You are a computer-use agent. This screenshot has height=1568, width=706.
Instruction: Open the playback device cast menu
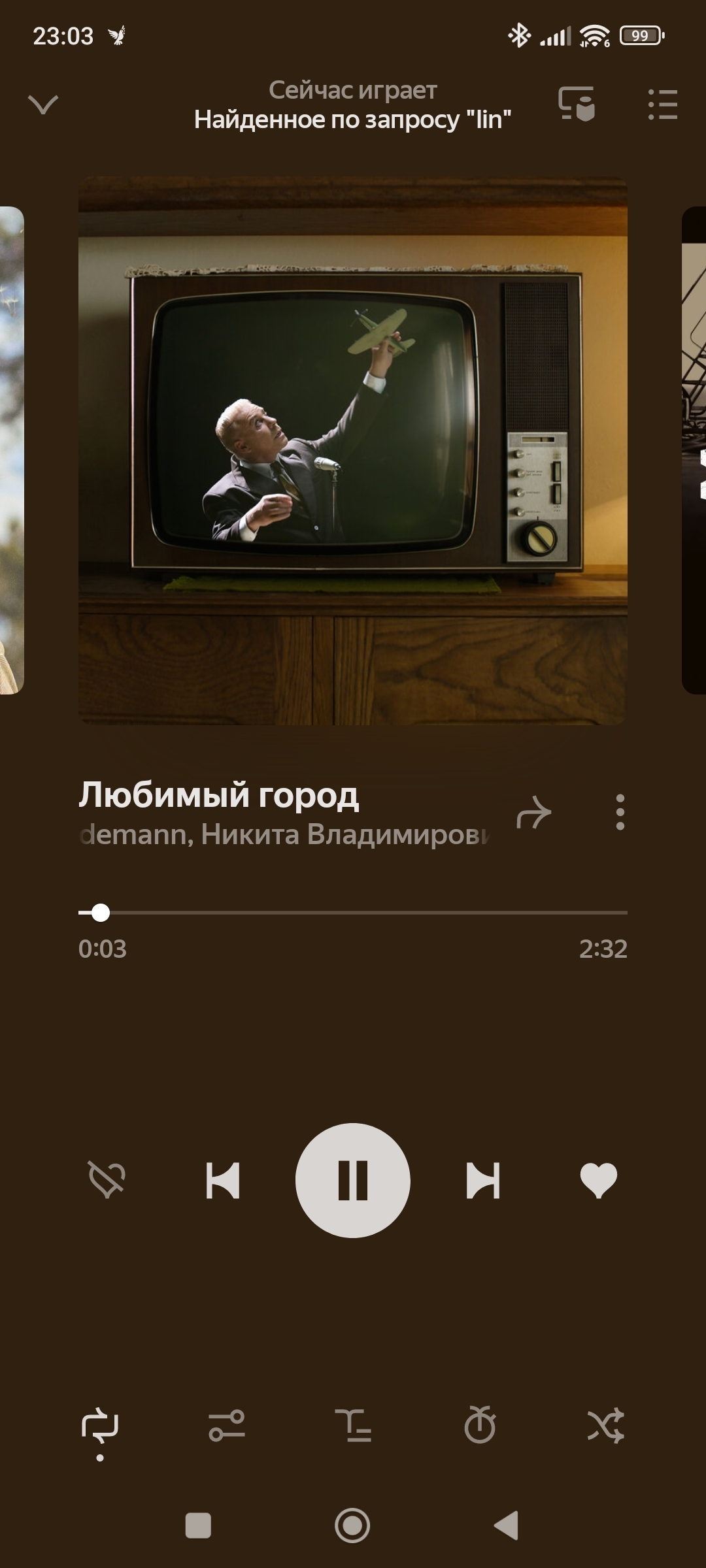(577, 105)
